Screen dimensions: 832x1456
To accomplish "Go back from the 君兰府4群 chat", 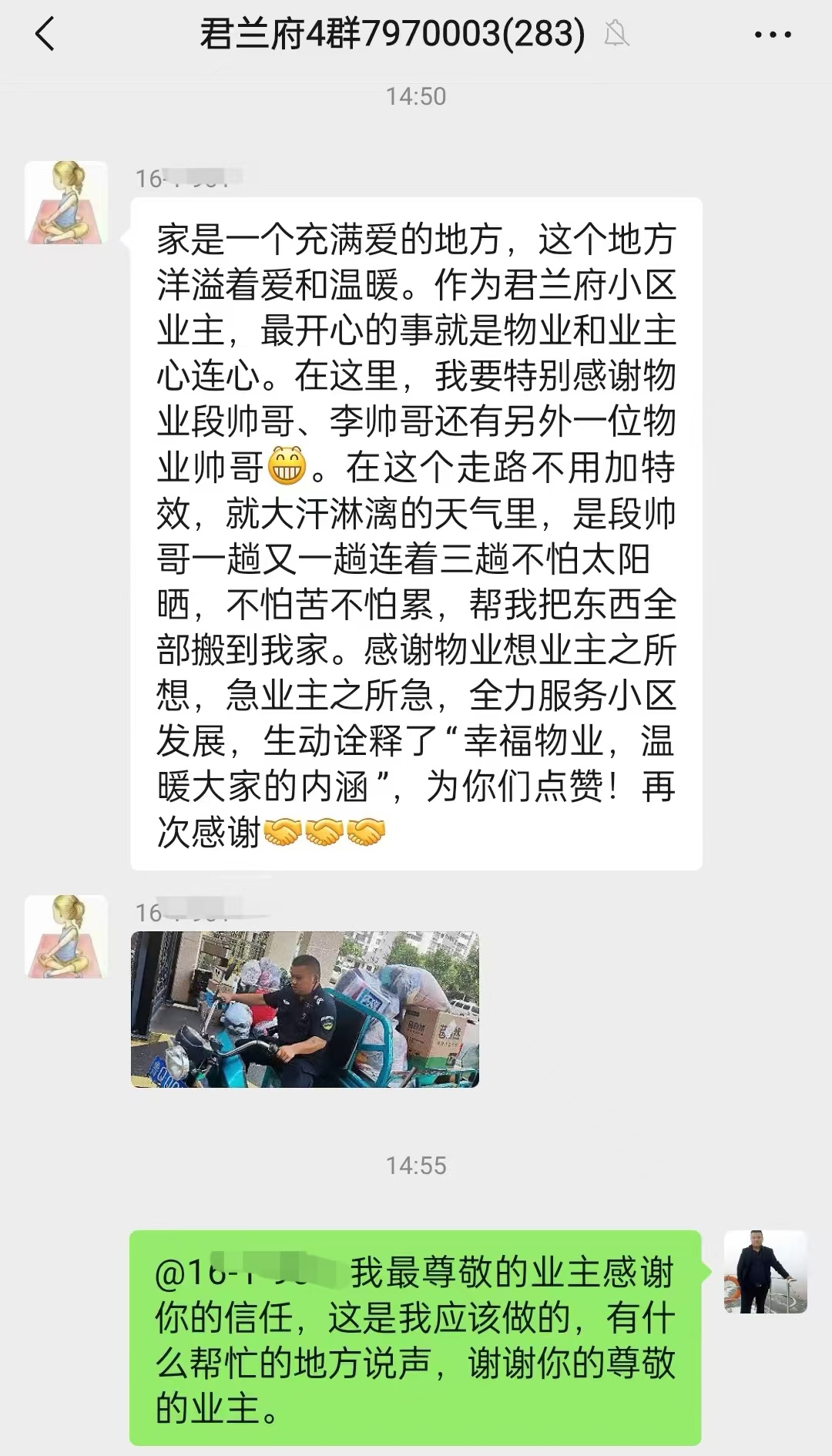I will pyautogui.click(x=45, y=35).
